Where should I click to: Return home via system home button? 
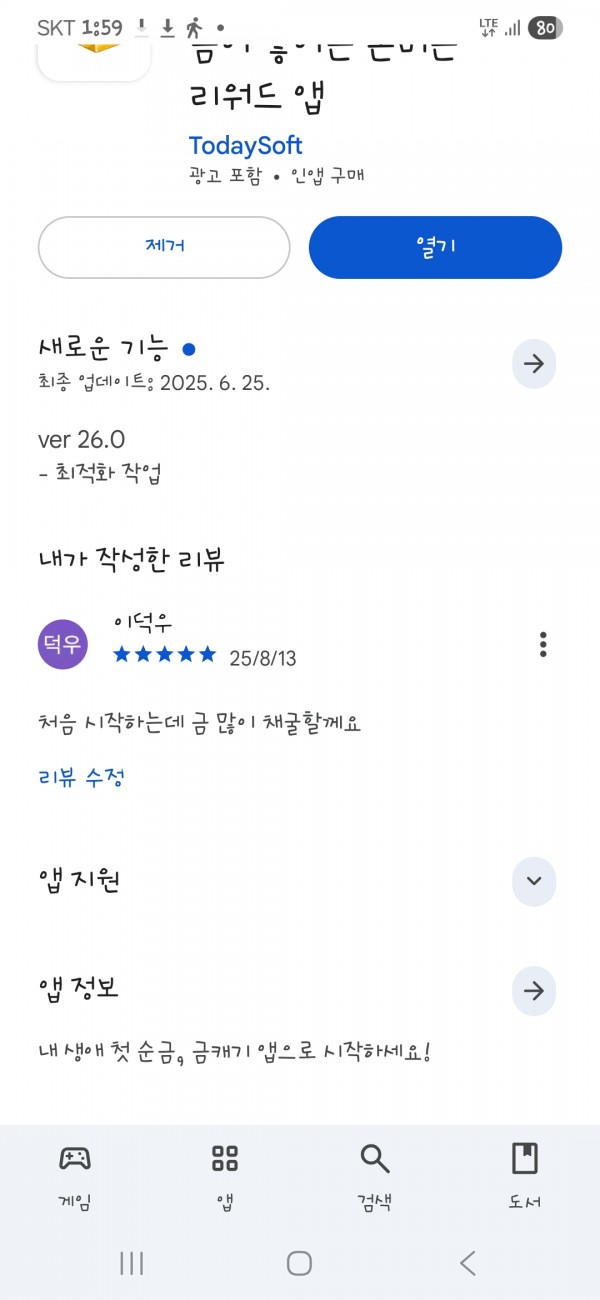click(299, 1263)
